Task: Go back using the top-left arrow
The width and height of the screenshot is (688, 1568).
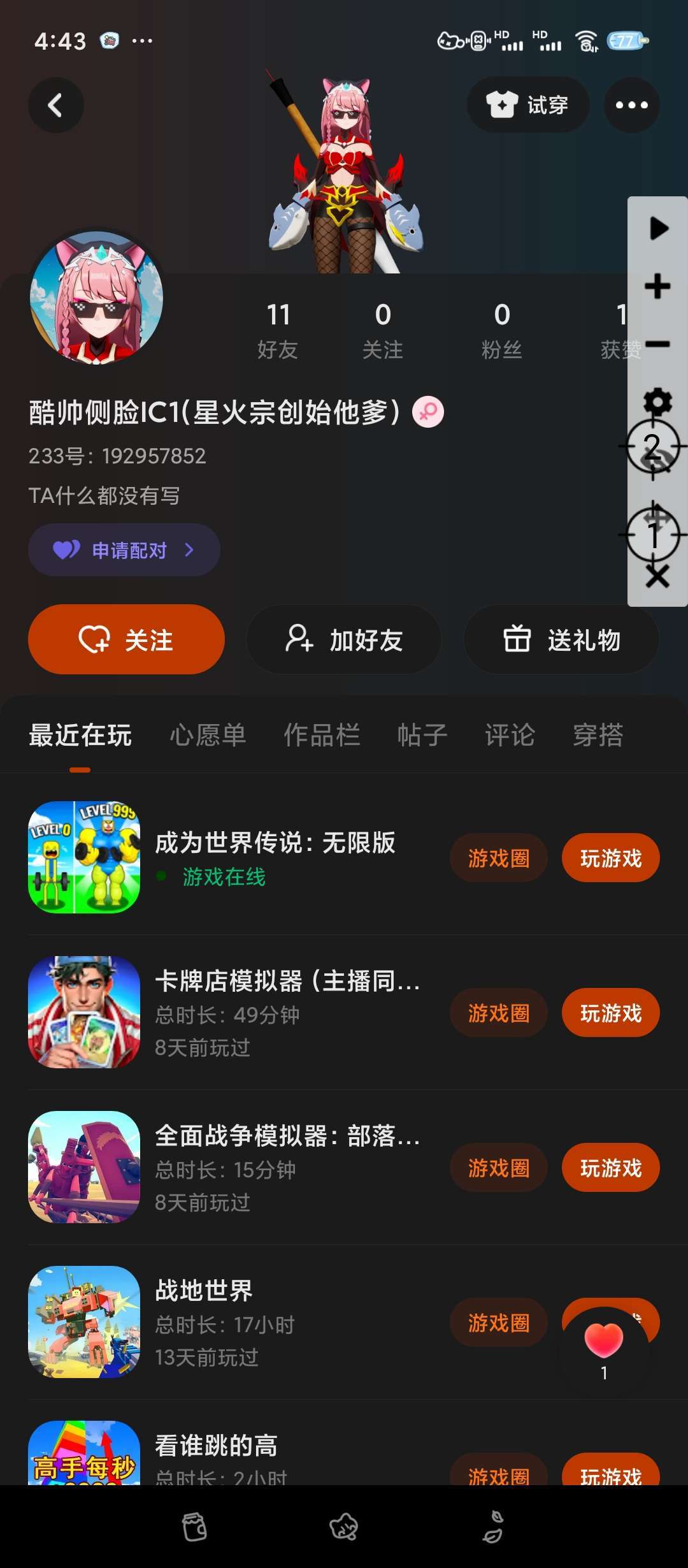Action: (x=55, y=105)
